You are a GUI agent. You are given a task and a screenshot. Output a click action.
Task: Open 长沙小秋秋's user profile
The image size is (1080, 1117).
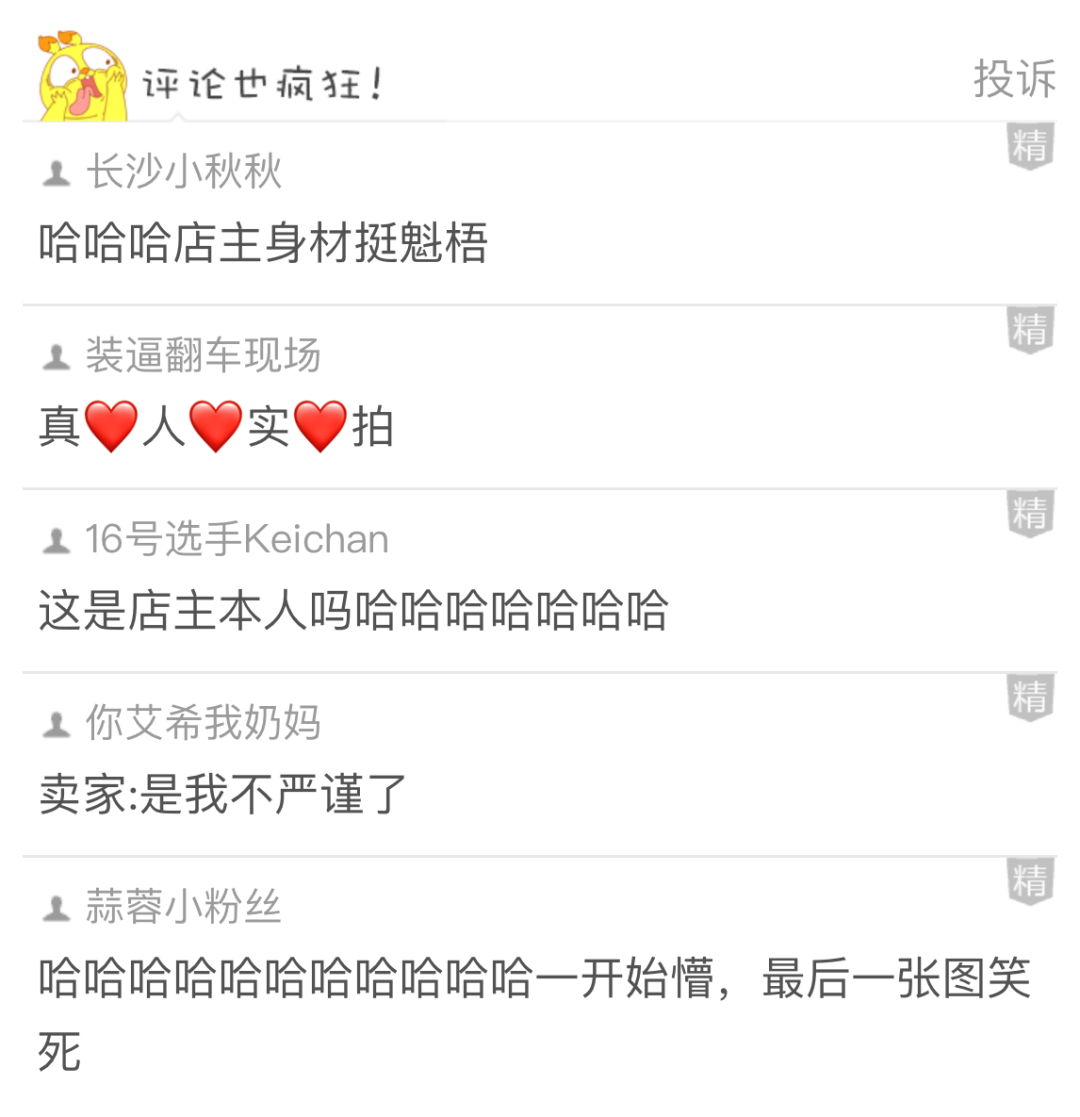[183, 172]
